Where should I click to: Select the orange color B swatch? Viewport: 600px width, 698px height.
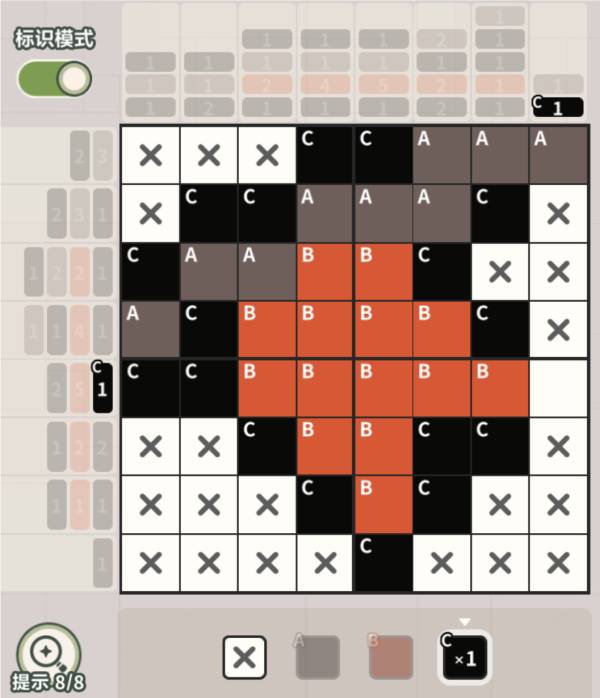point(390,658)
